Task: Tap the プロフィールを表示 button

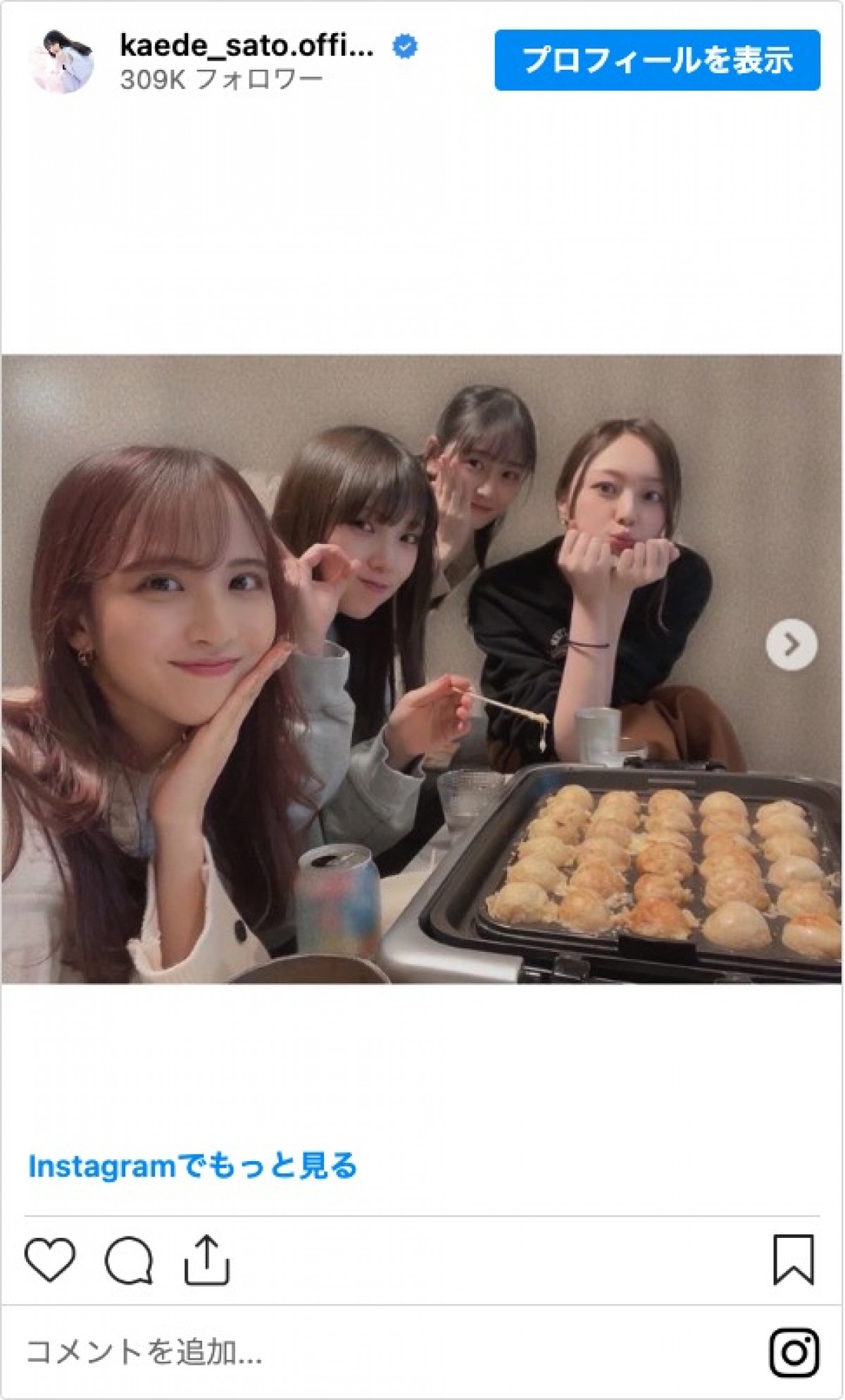Action: 656,61
